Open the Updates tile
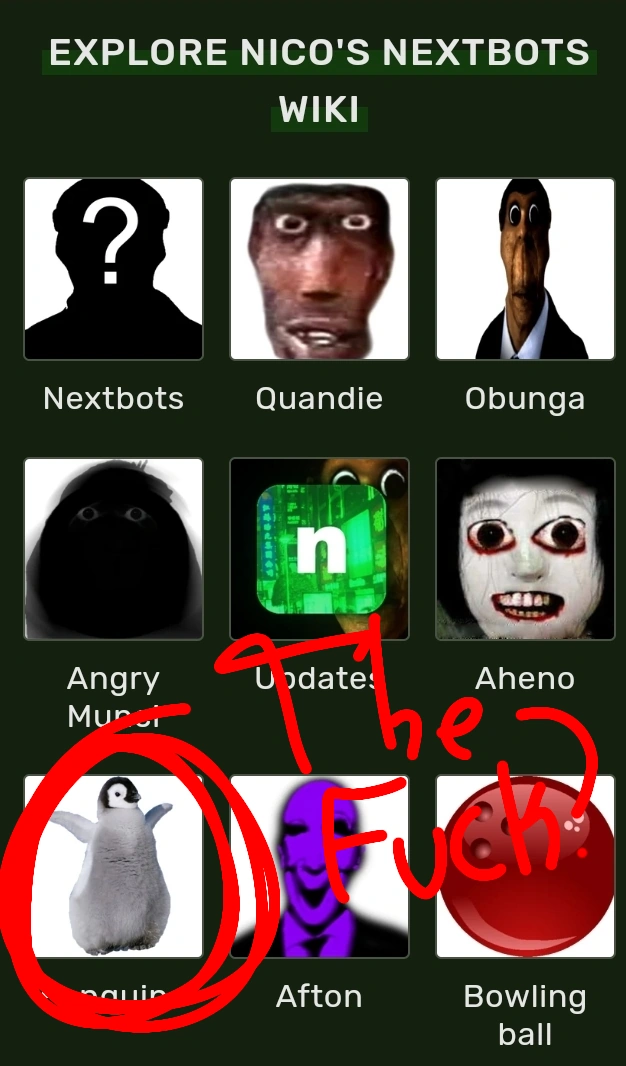Image resolution: width=626 pixels, height=1066 pixels. coord(319,549)
